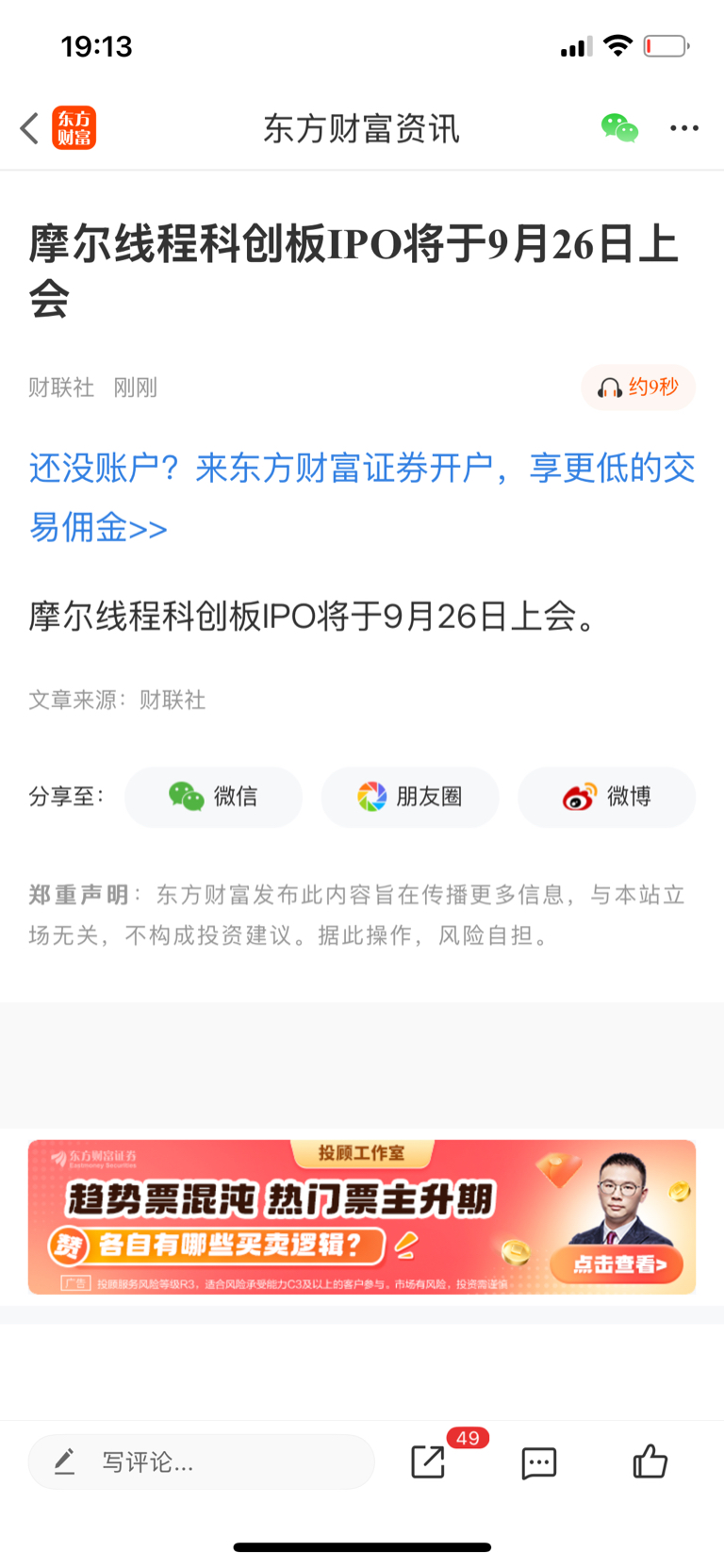The width and height of the screenshot is (724, 1568).
Task: Tap the 东方财富 logo in the top bar
Action: (74, 128)
